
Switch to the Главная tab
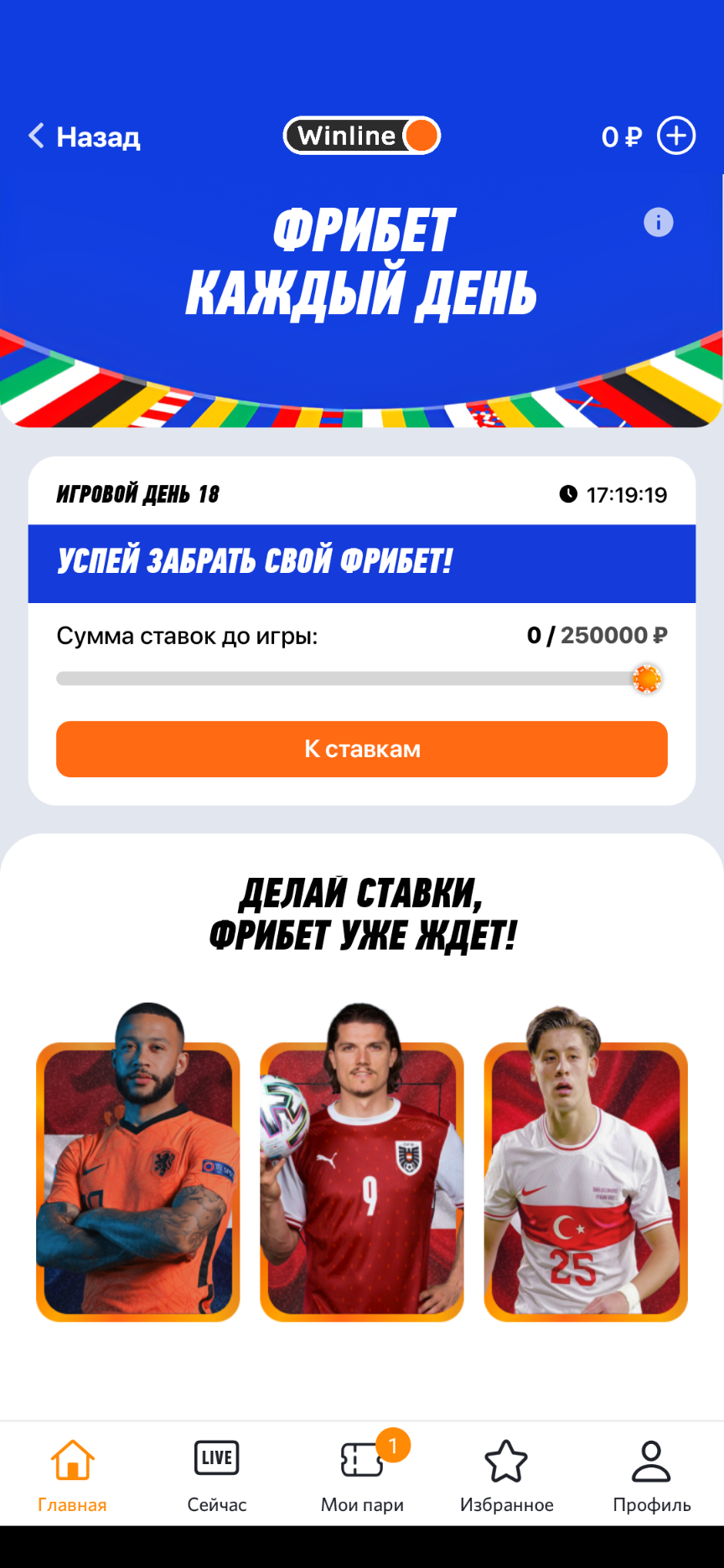pyautogui.click(x=72, y=1476)
